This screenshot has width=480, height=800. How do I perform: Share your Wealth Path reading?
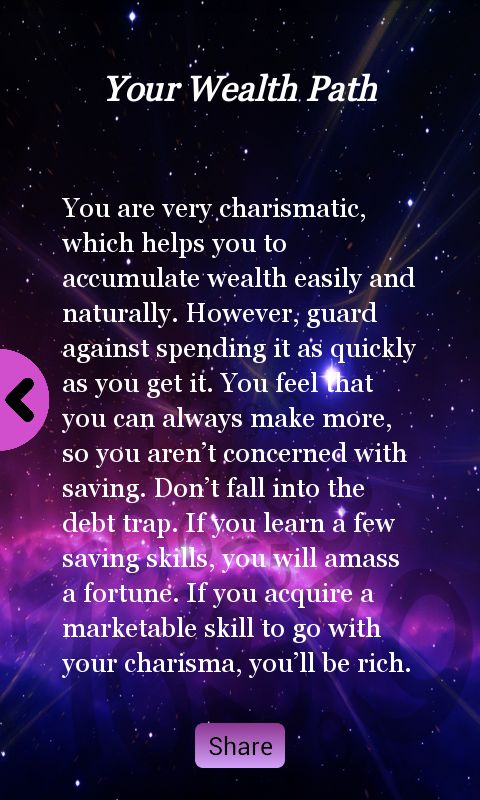(x=240, y=745)
